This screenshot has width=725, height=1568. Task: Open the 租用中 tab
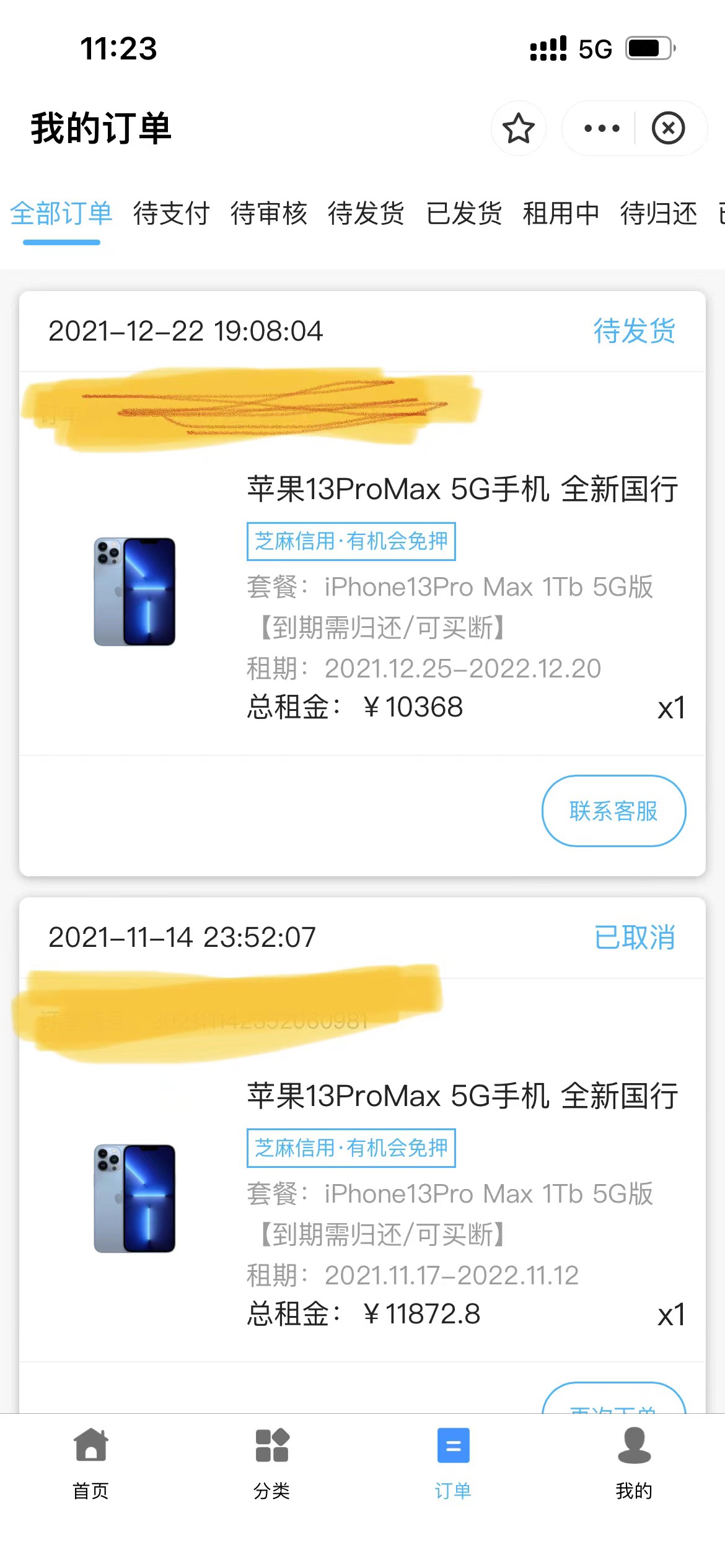tap(561, 214)
